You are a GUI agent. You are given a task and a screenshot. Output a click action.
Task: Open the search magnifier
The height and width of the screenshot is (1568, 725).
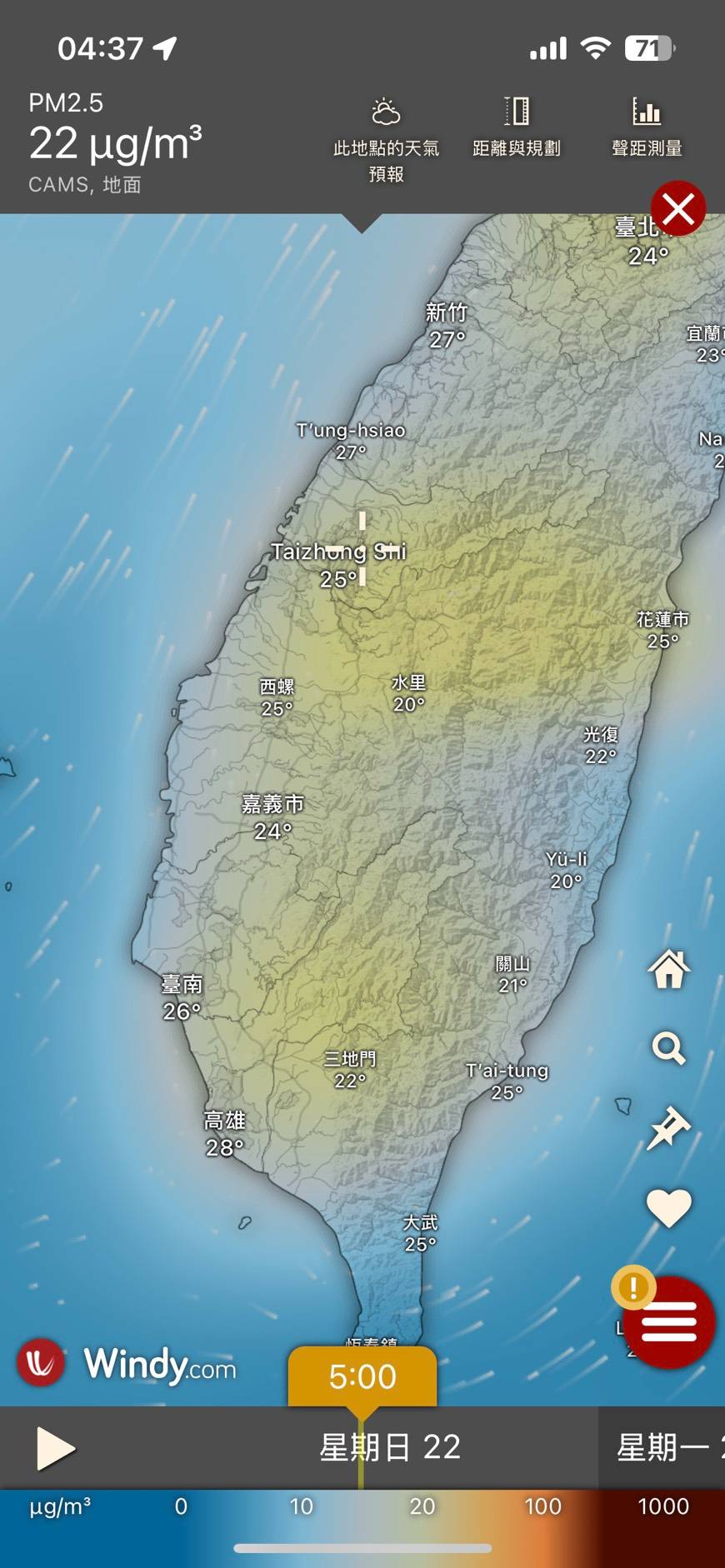point(668,1048)
